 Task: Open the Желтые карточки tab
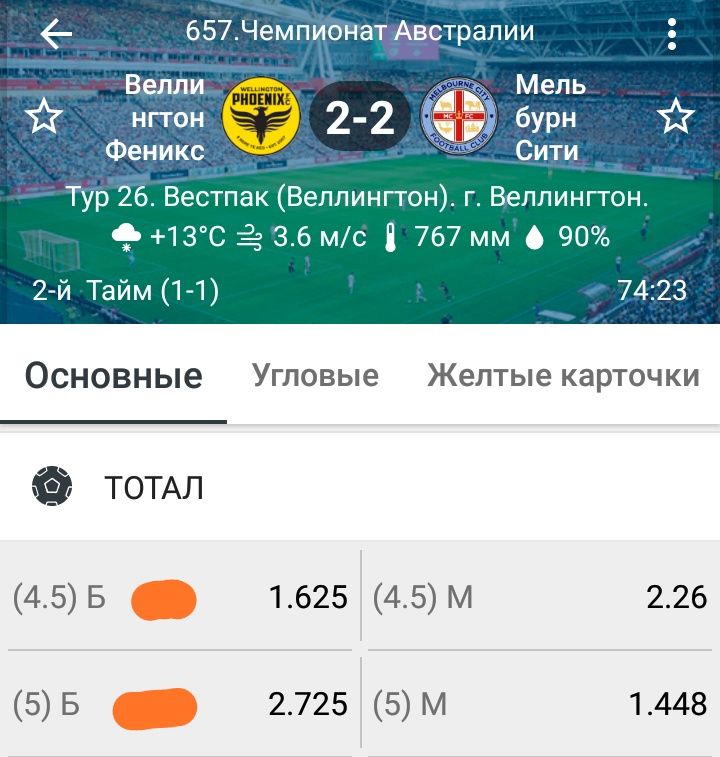tap(563, 376)
